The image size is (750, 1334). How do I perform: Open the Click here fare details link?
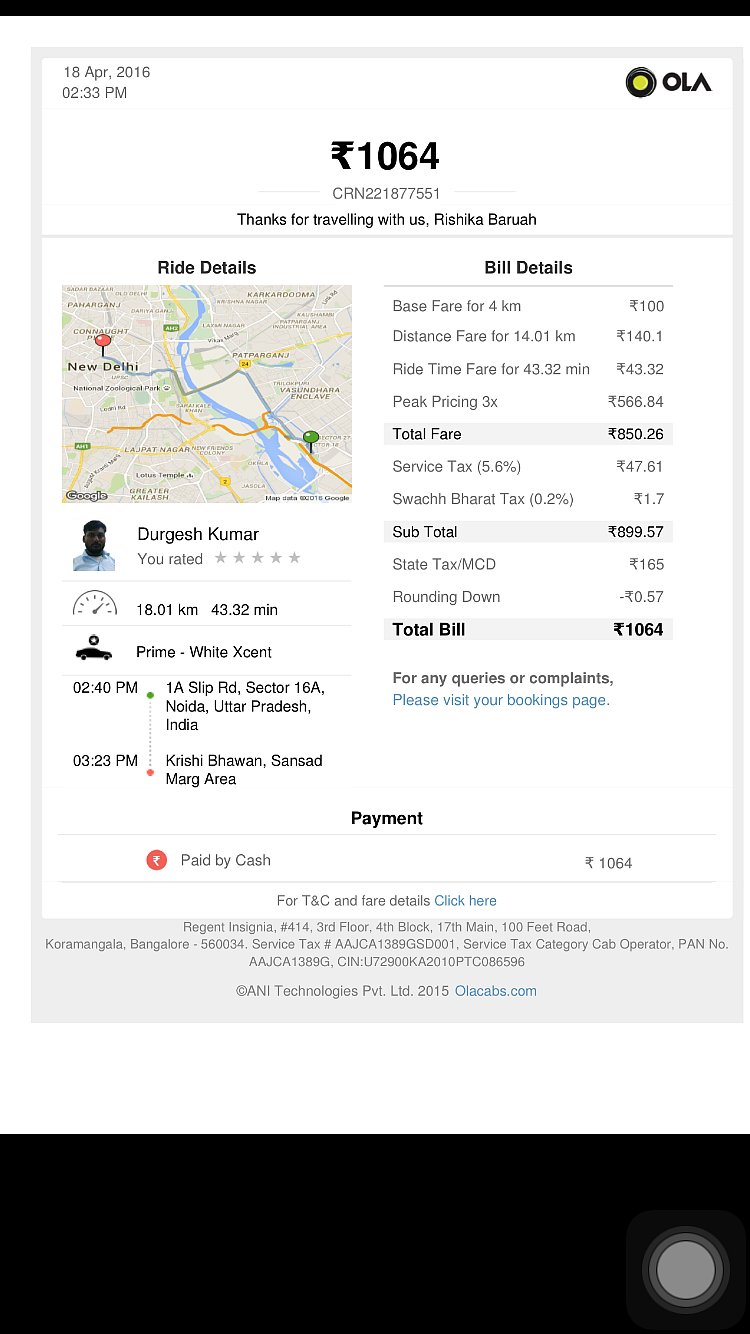click(x=465, y=901)
